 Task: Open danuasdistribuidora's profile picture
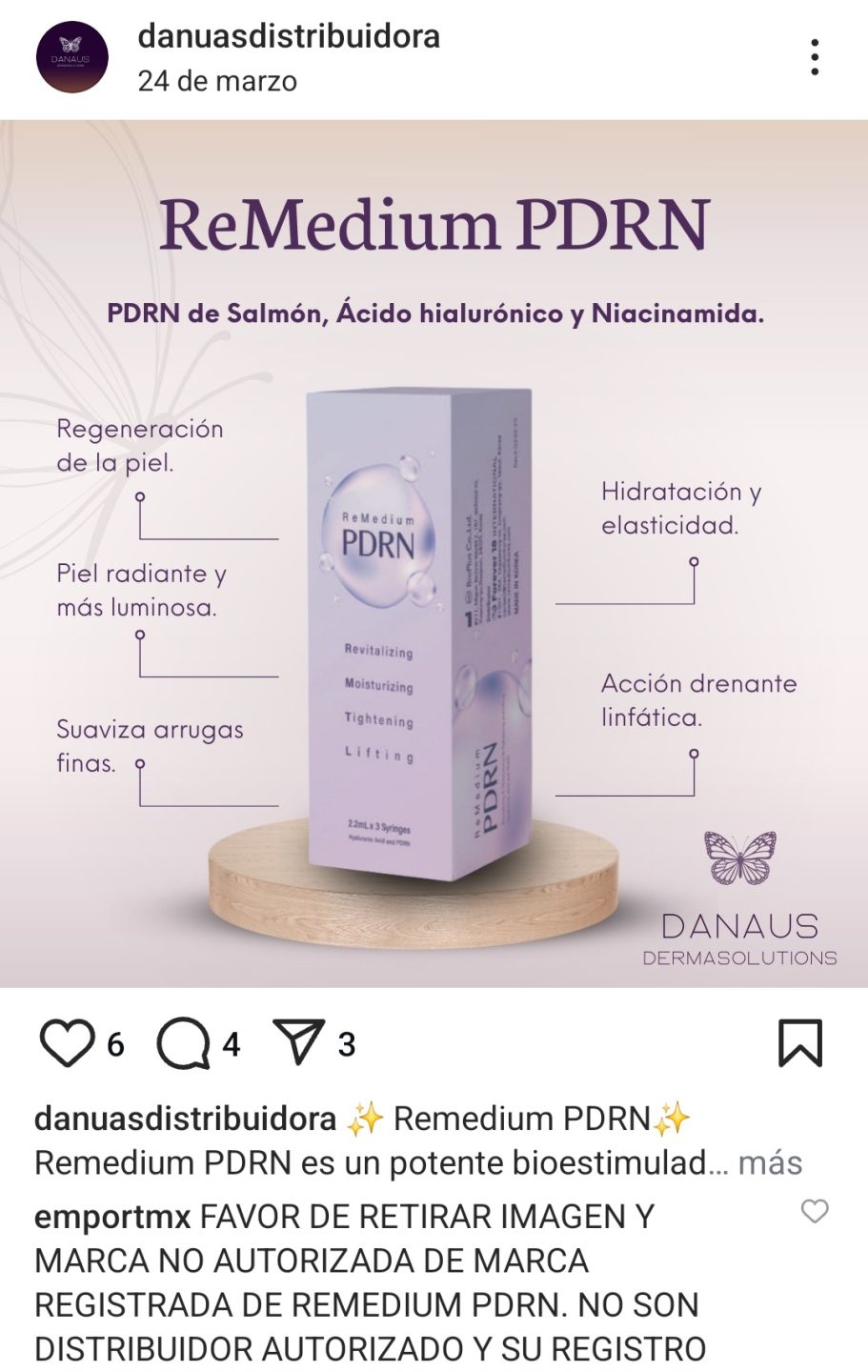[x=72, y=57]
